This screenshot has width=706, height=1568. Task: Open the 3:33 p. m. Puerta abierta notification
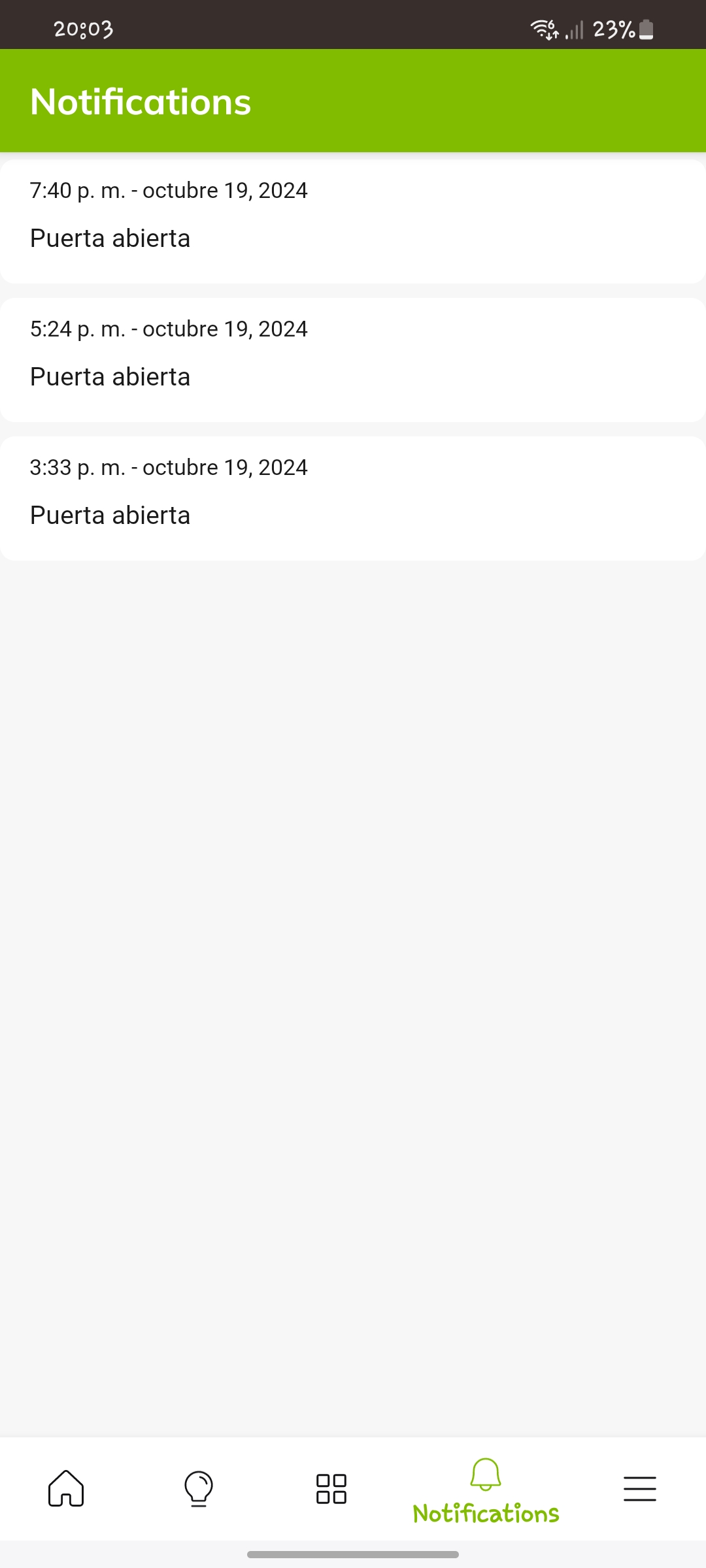pos(353,498)
